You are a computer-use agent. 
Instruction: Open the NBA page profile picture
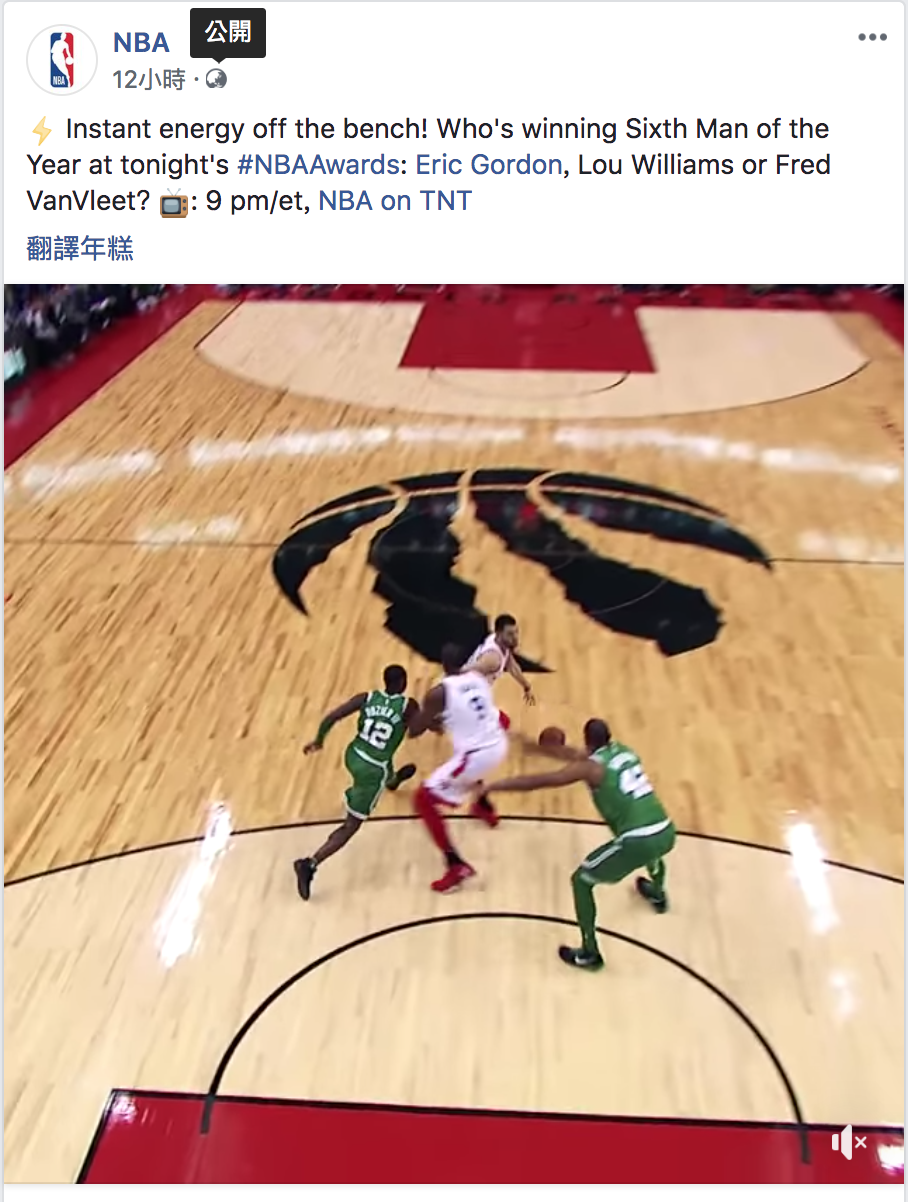tap(61, 61)
